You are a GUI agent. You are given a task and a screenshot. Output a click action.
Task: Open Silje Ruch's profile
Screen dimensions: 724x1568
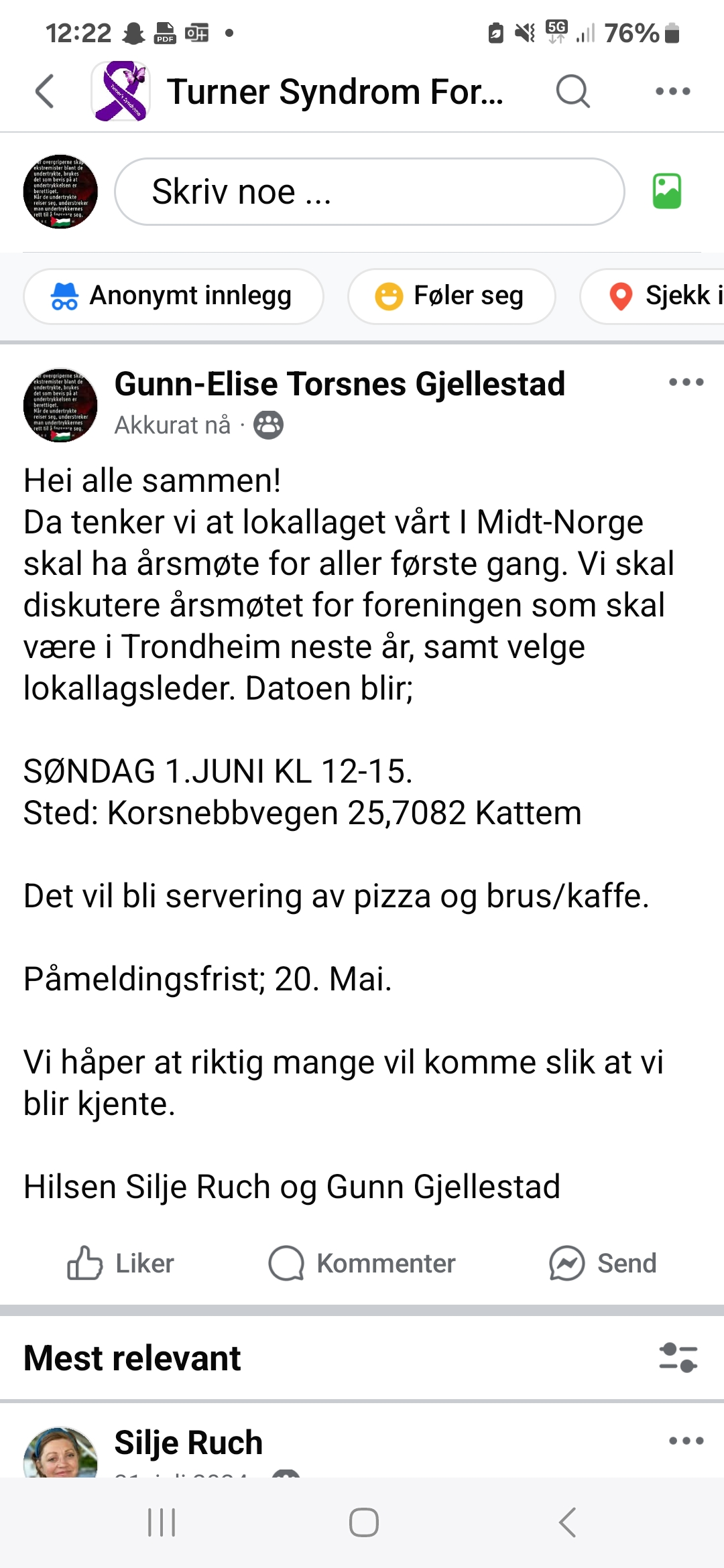click(x=188, y=1442)
